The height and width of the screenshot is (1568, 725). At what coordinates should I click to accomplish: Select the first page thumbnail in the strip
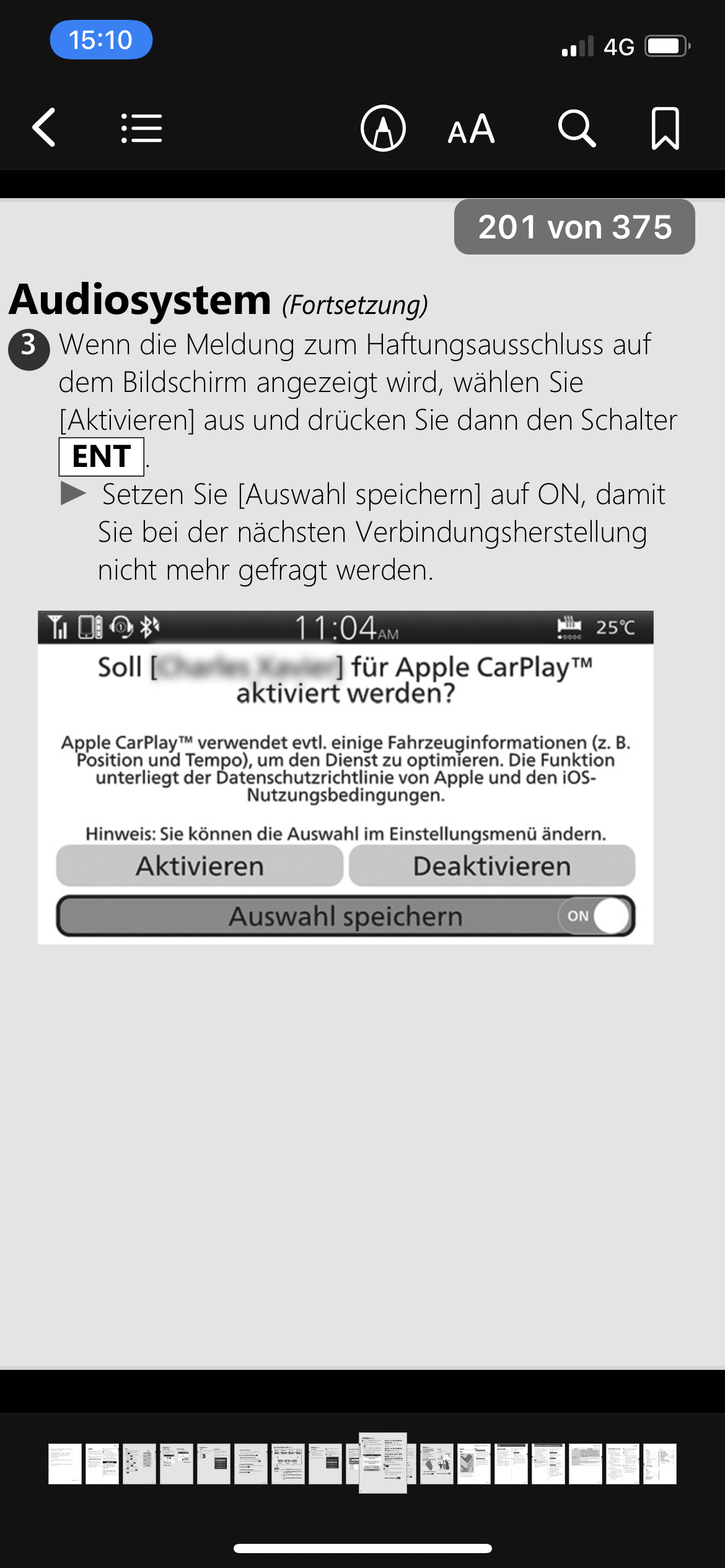click(65, 1463)
